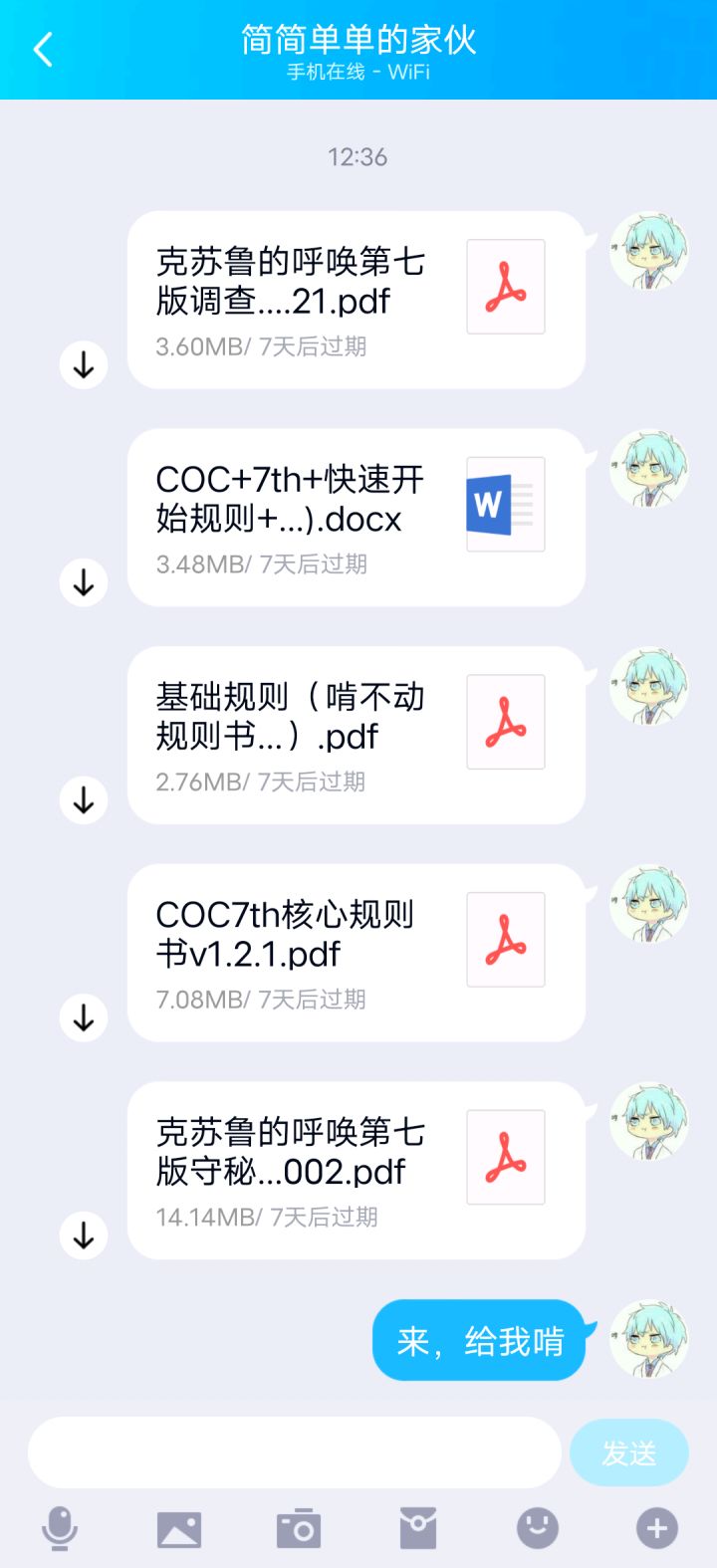This screenshot has width=717, height=1568.
Task: Download the COC 7th 快速开始规则 docx
Action: point(83,581)
